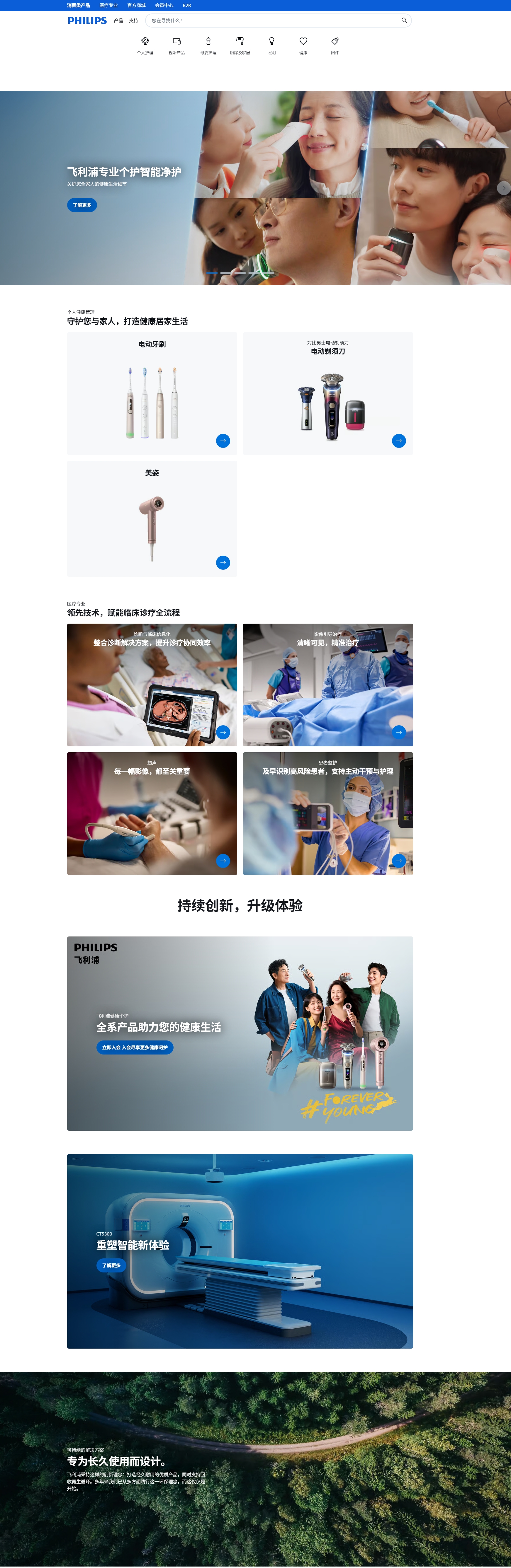This screenshot has height=1568, width=511.
Task: Switch to 医疗专业 in top bar
Action: point(108,6)
